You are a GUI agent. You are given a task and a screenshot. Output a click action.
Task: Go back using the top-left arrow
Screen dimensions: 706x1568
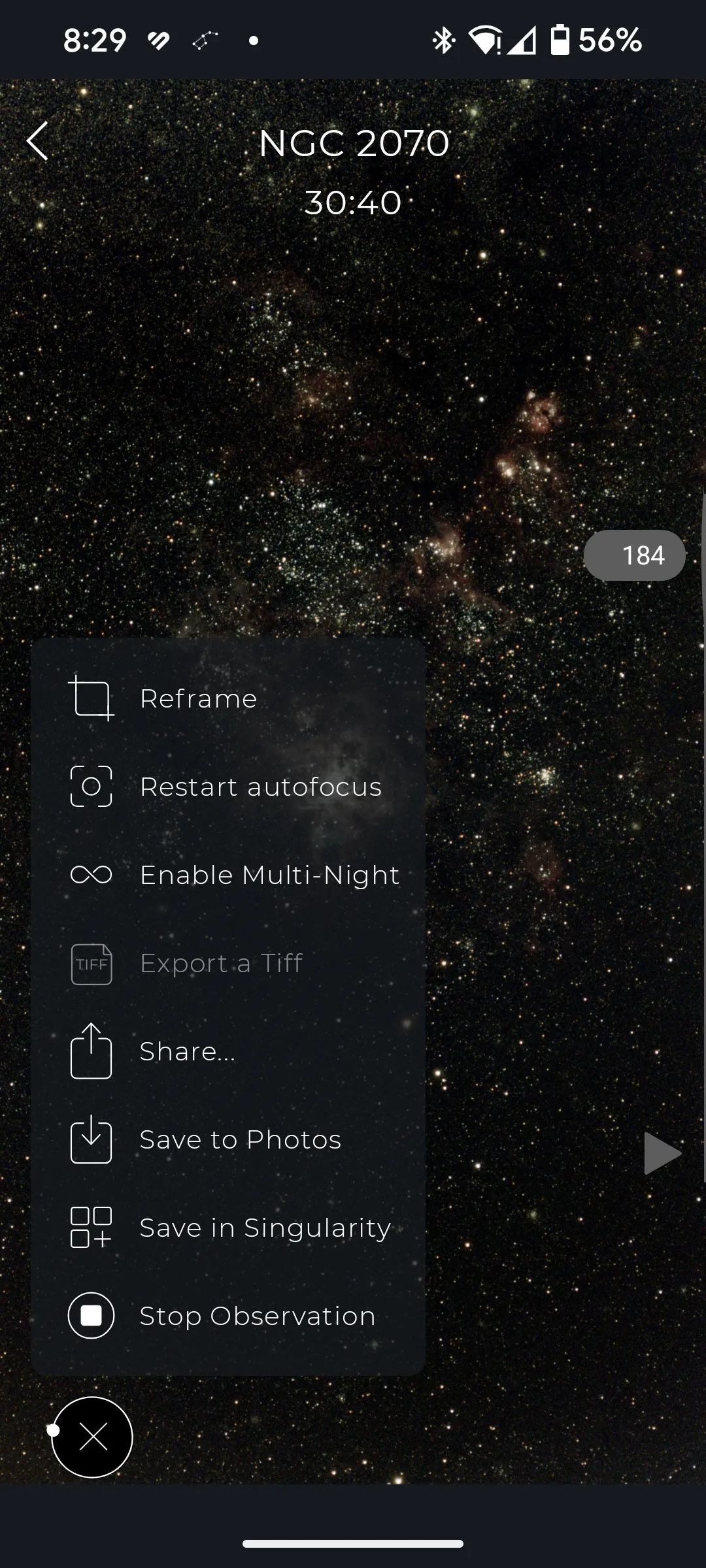(37, 141)
